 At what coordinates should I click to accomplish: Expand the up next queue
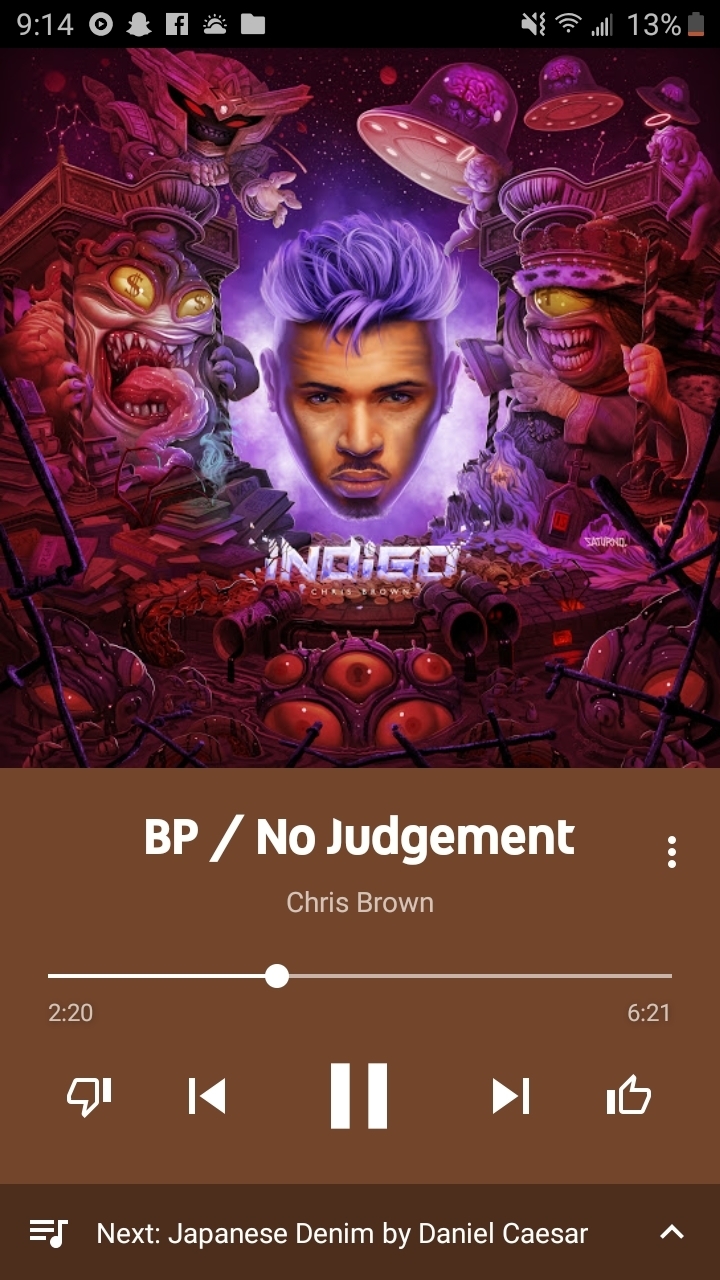coord(672,1232)
